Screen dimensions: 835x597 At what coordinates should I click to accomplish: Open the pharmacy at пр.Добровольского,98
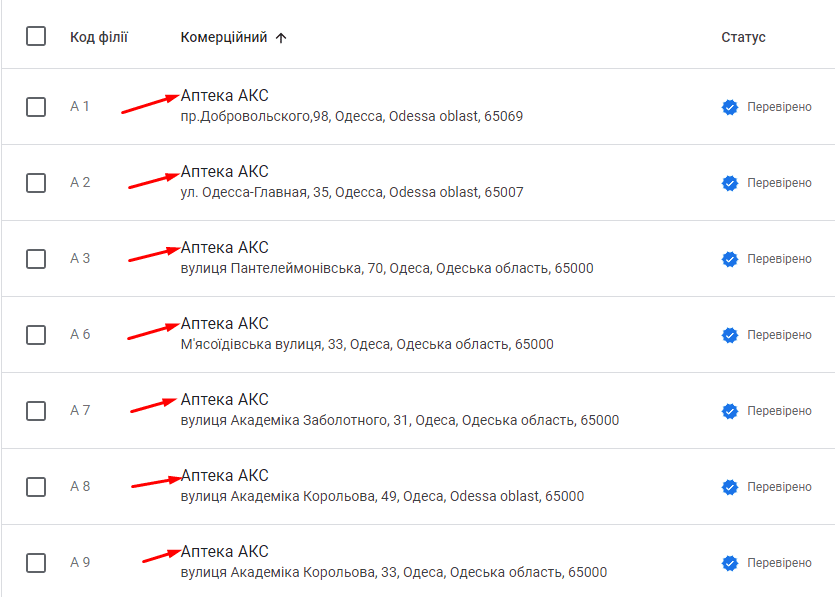225,96
